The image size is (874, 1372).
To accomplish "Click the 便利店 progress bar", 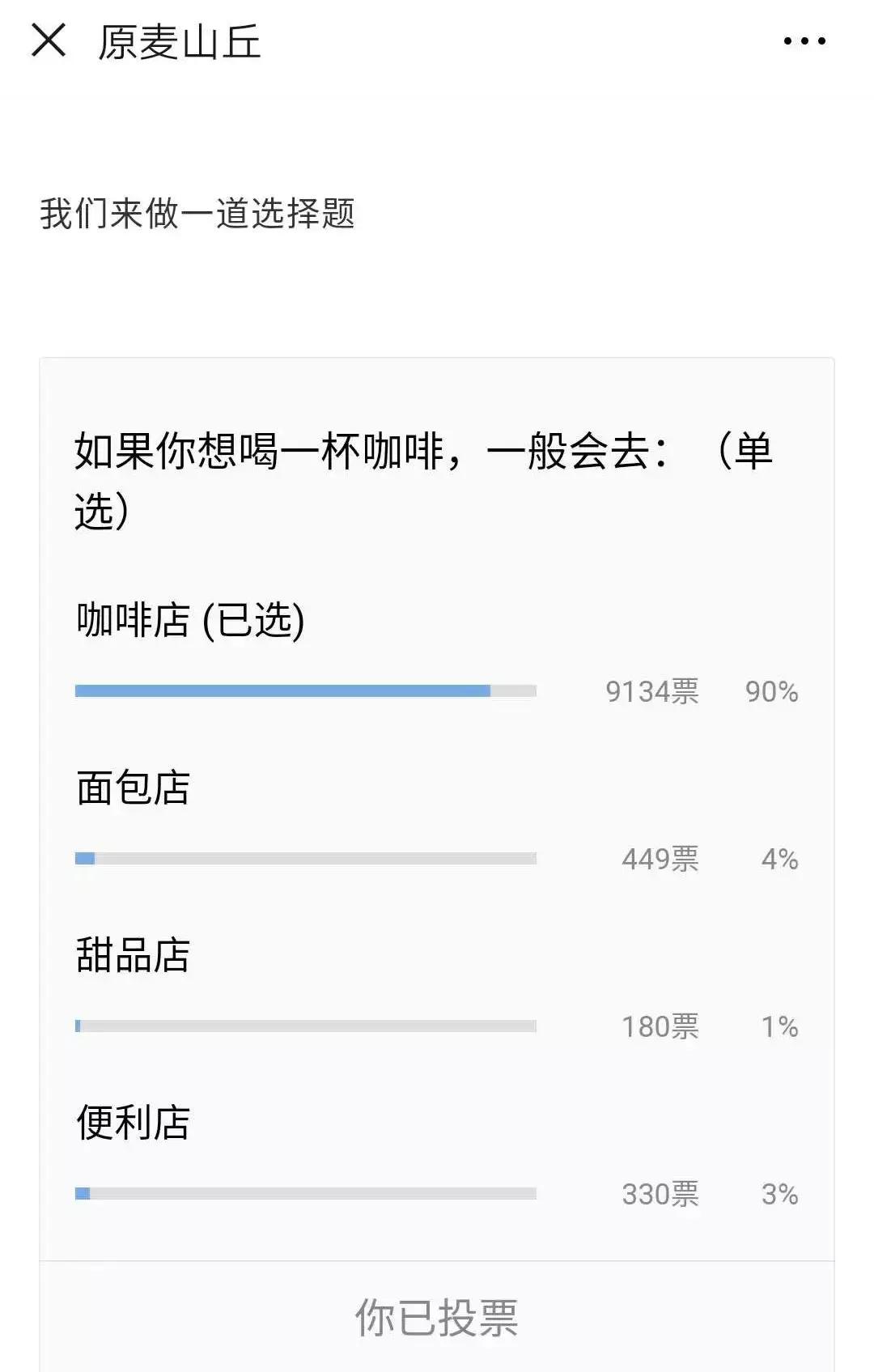I will coord(306,1192).
